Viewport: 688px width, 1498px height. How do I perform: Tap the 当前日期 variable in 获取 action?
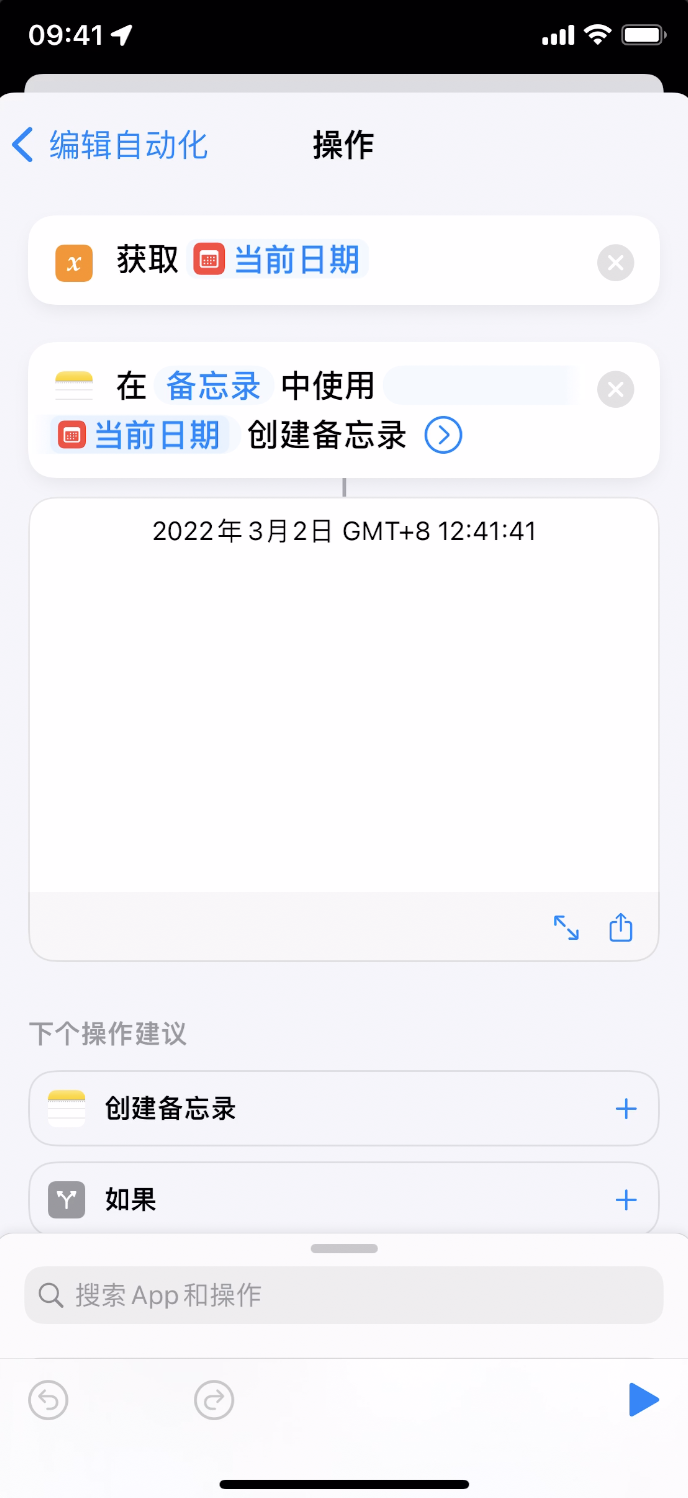pyautogui.click(x=279, y=261)
